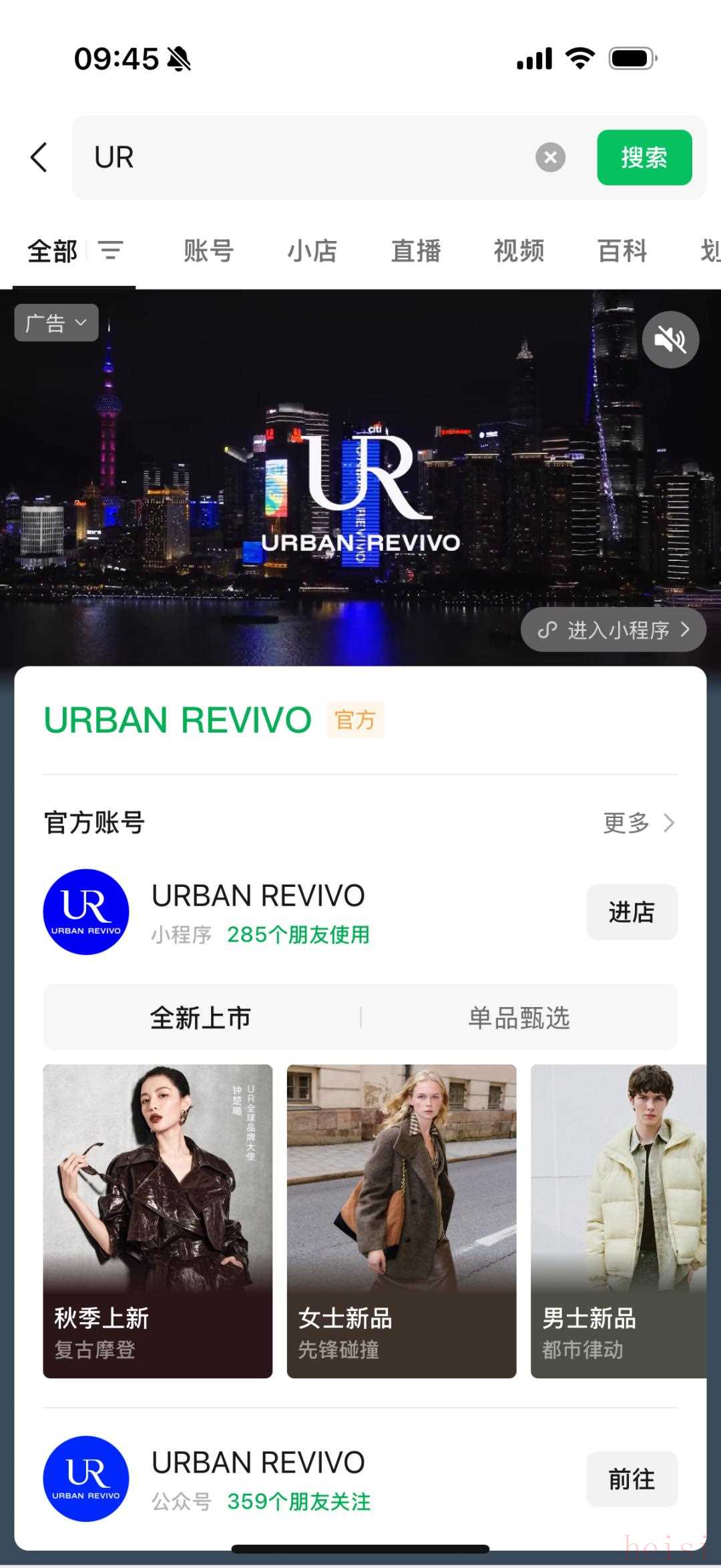Screen dimensions: 721x1568
Task: Open the filter icon next to 全部
Action: pos(111,251)
